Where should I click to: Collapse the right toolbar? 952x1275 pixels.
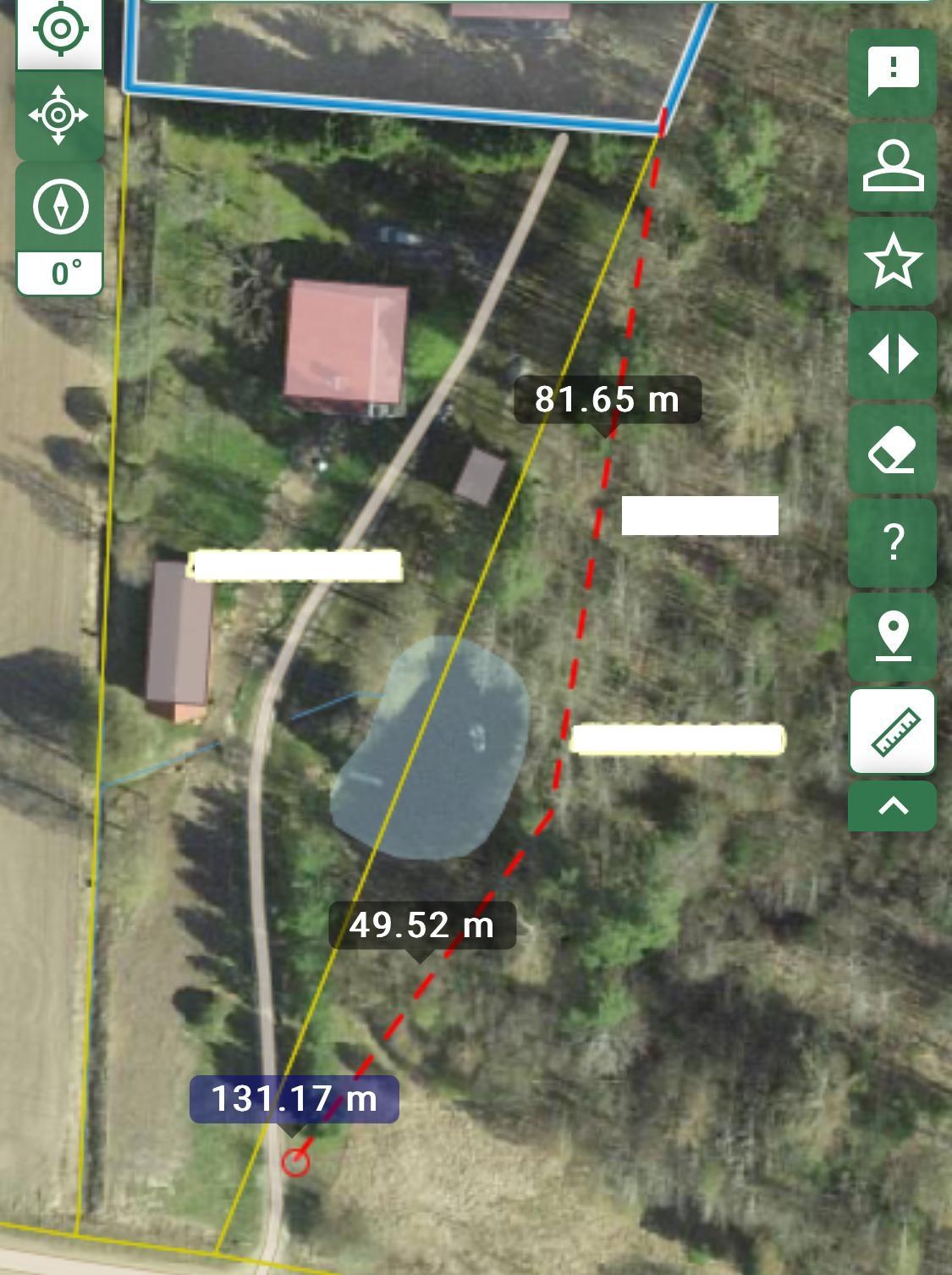click(893, 806)
